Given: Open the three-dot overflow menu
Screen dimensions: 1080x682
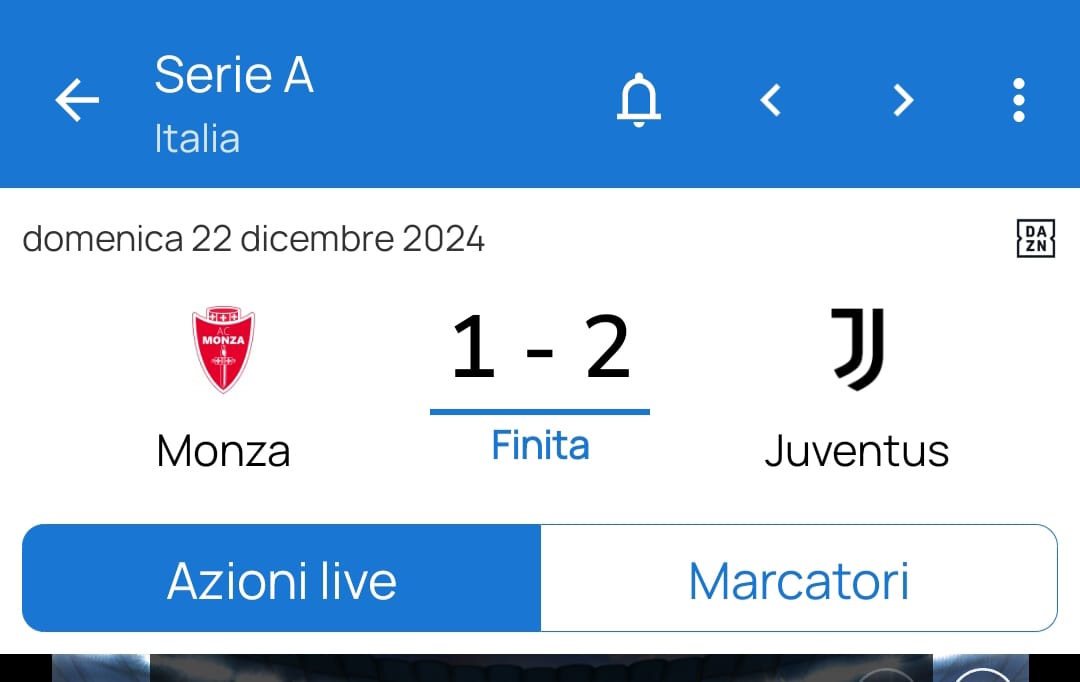Looking at the screenshot, I should (1018, 100).
